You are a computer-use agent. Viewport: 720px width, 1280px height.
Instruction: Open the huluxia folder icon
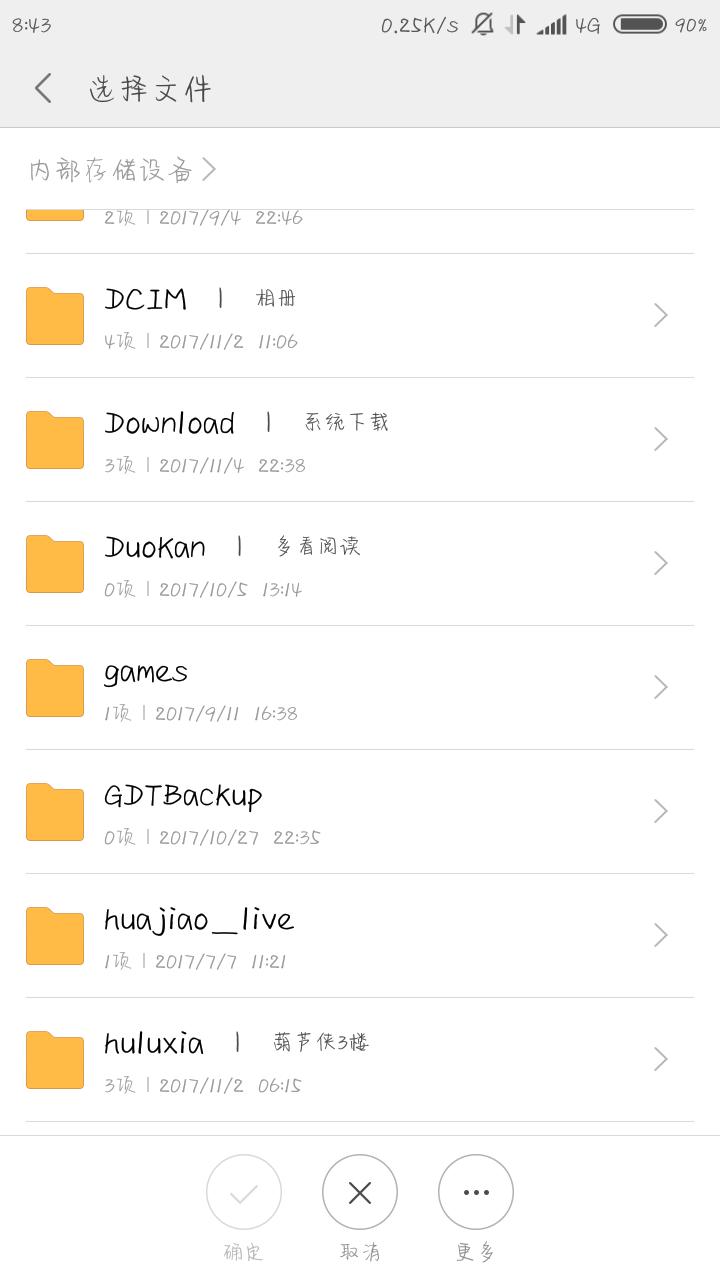[54, 1059]
